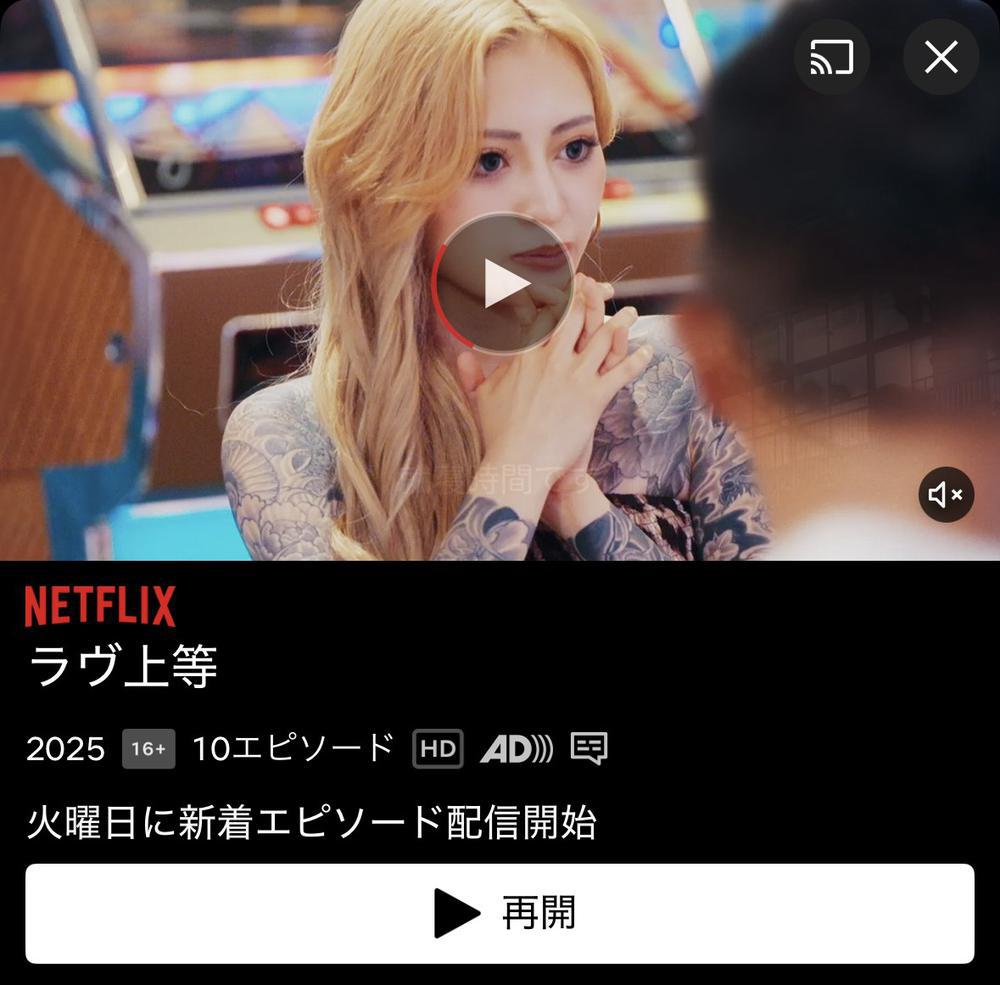
Task: Close the ラヴ上等 detail page
Action: 940,58
